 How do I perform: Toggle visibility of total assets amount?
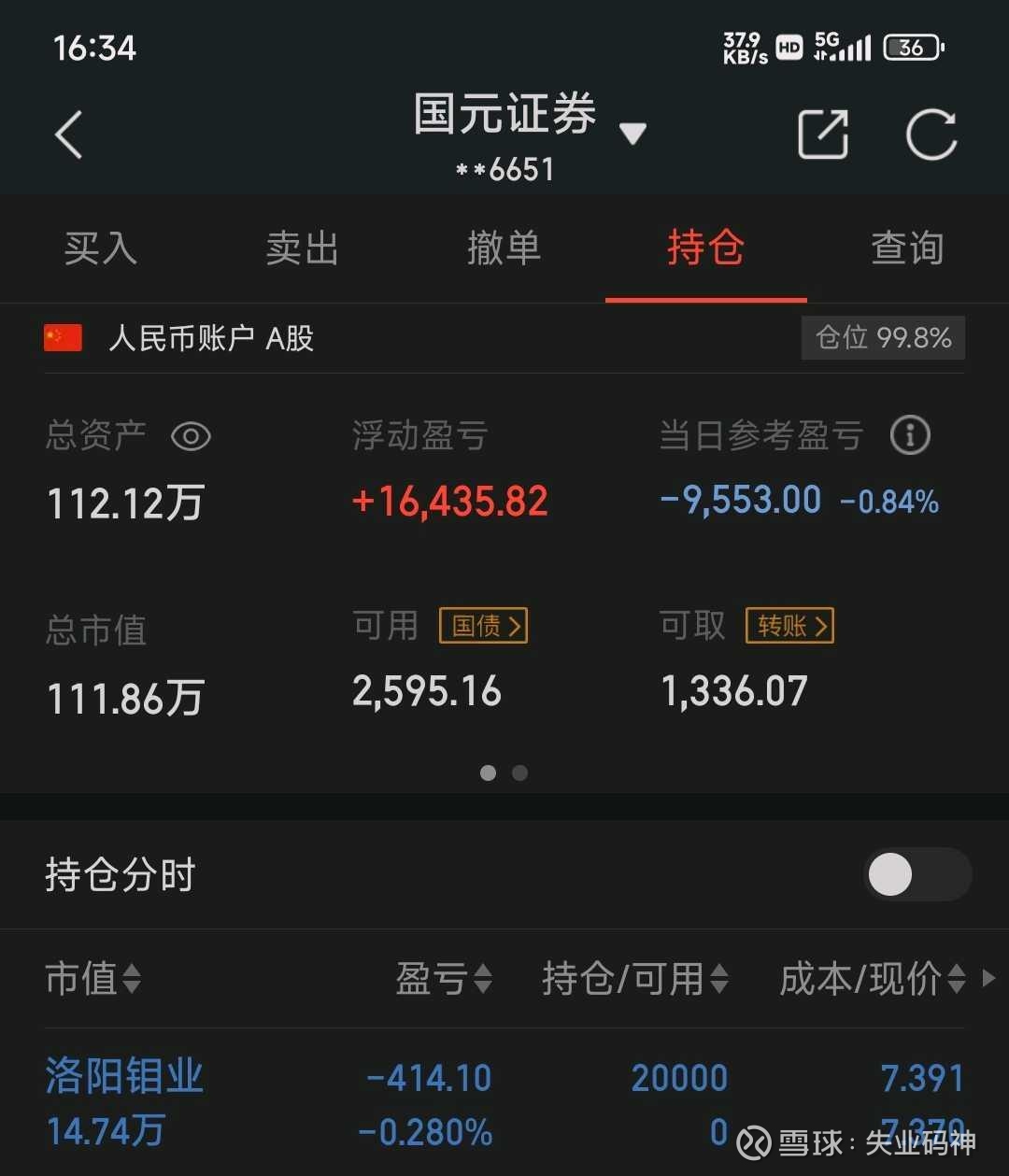[191, 436]
